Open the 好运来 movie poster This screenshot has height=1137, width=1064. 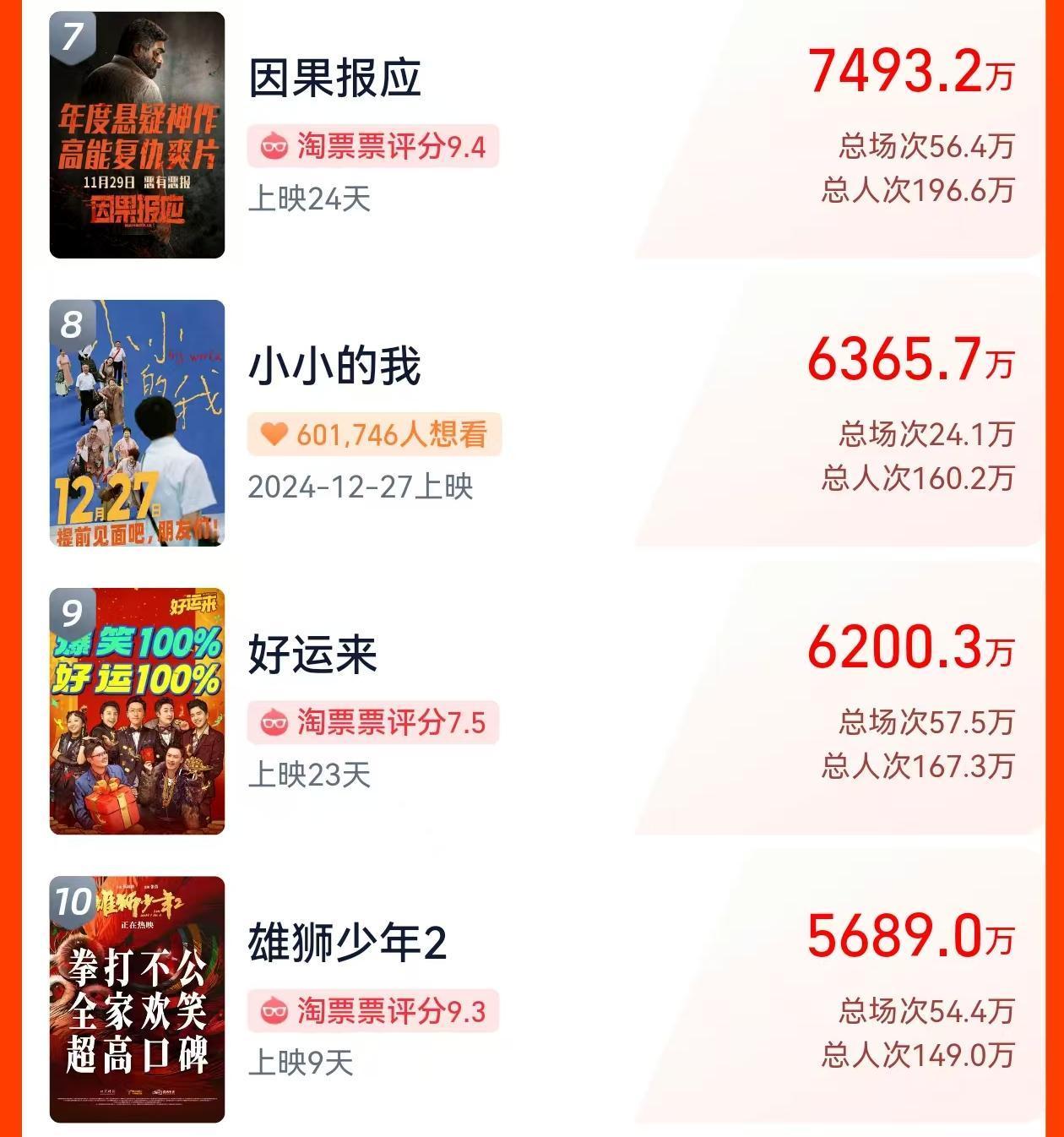click(135, 710)
